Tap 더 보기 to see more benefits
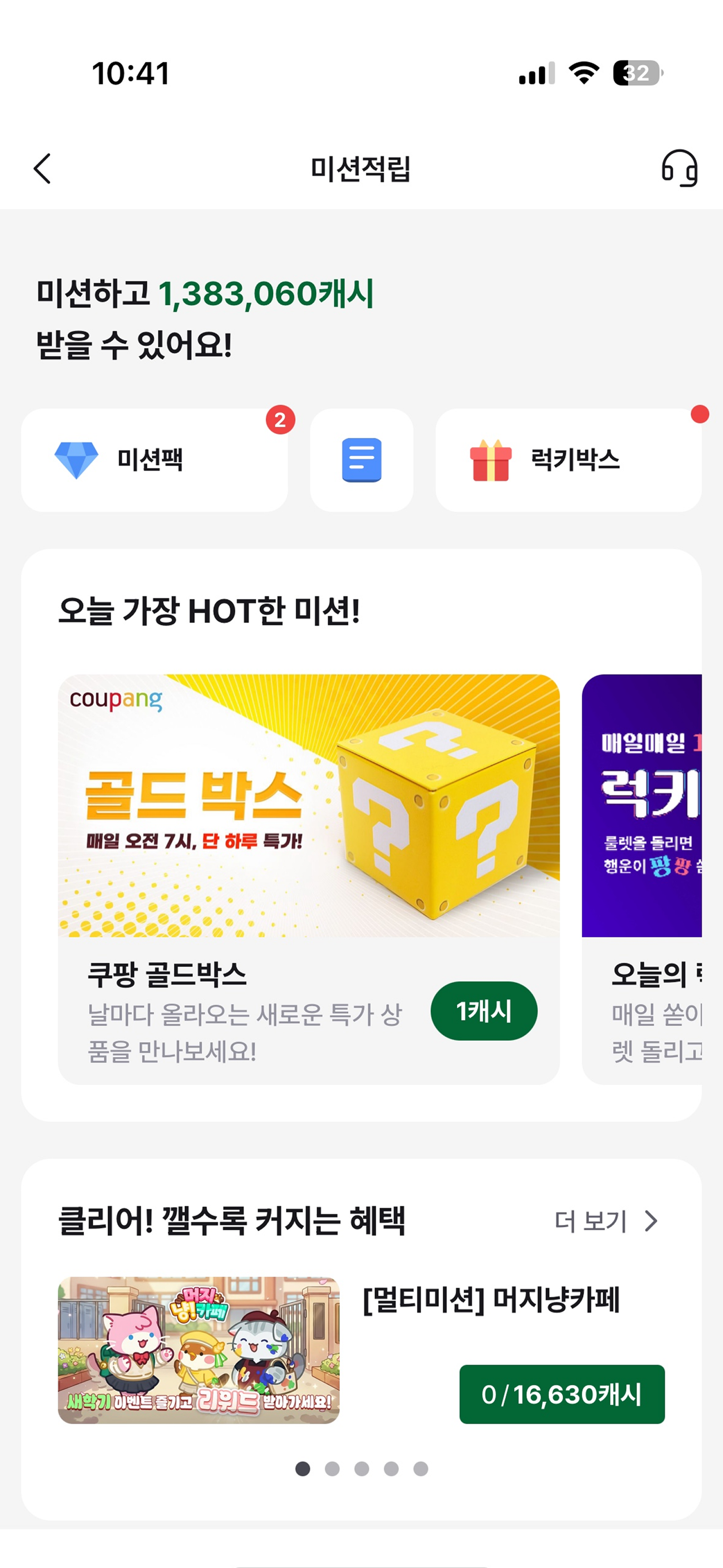 pos(606,1221)
